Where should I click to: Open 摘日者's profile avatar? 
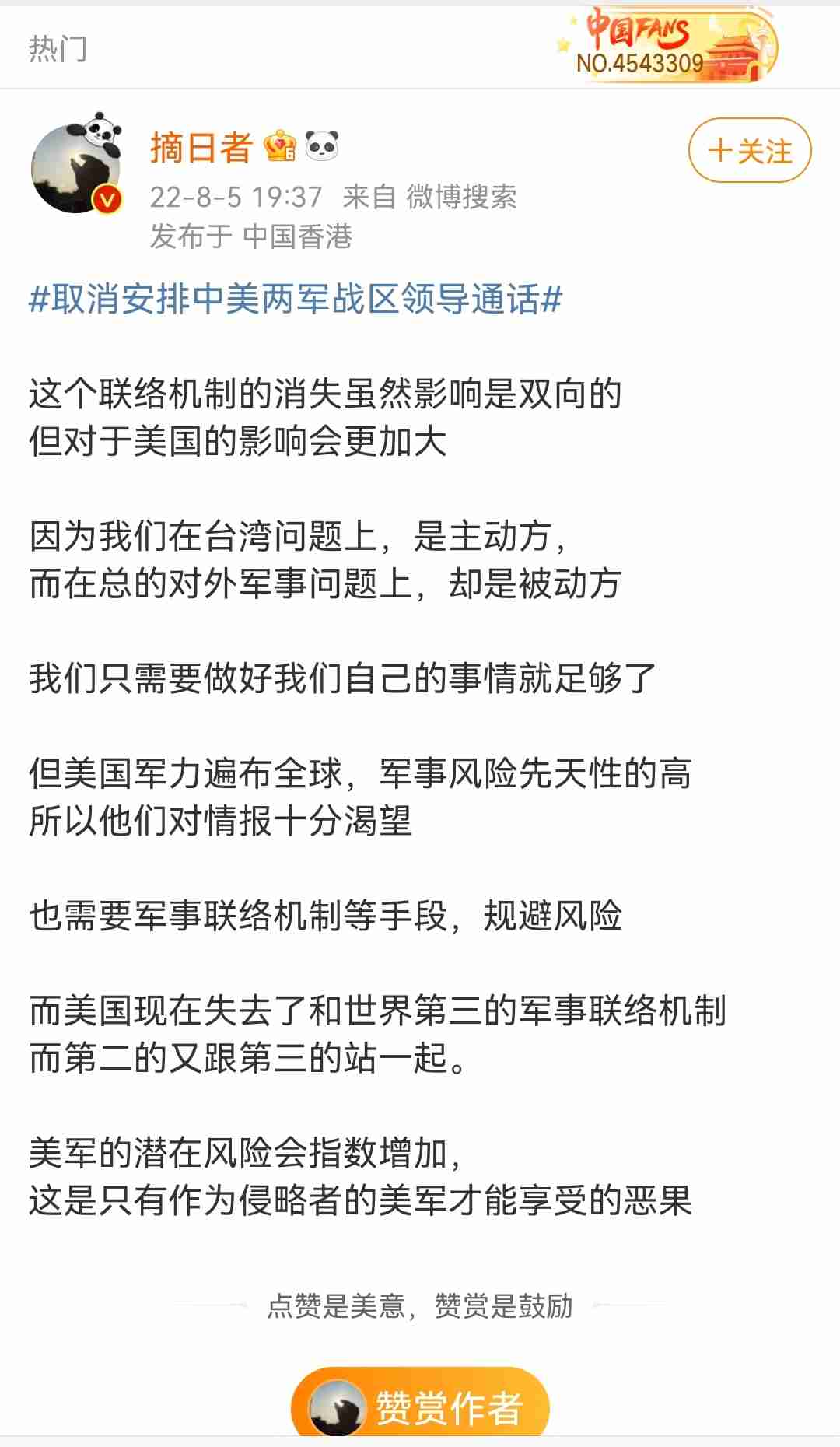coord(76,167)
